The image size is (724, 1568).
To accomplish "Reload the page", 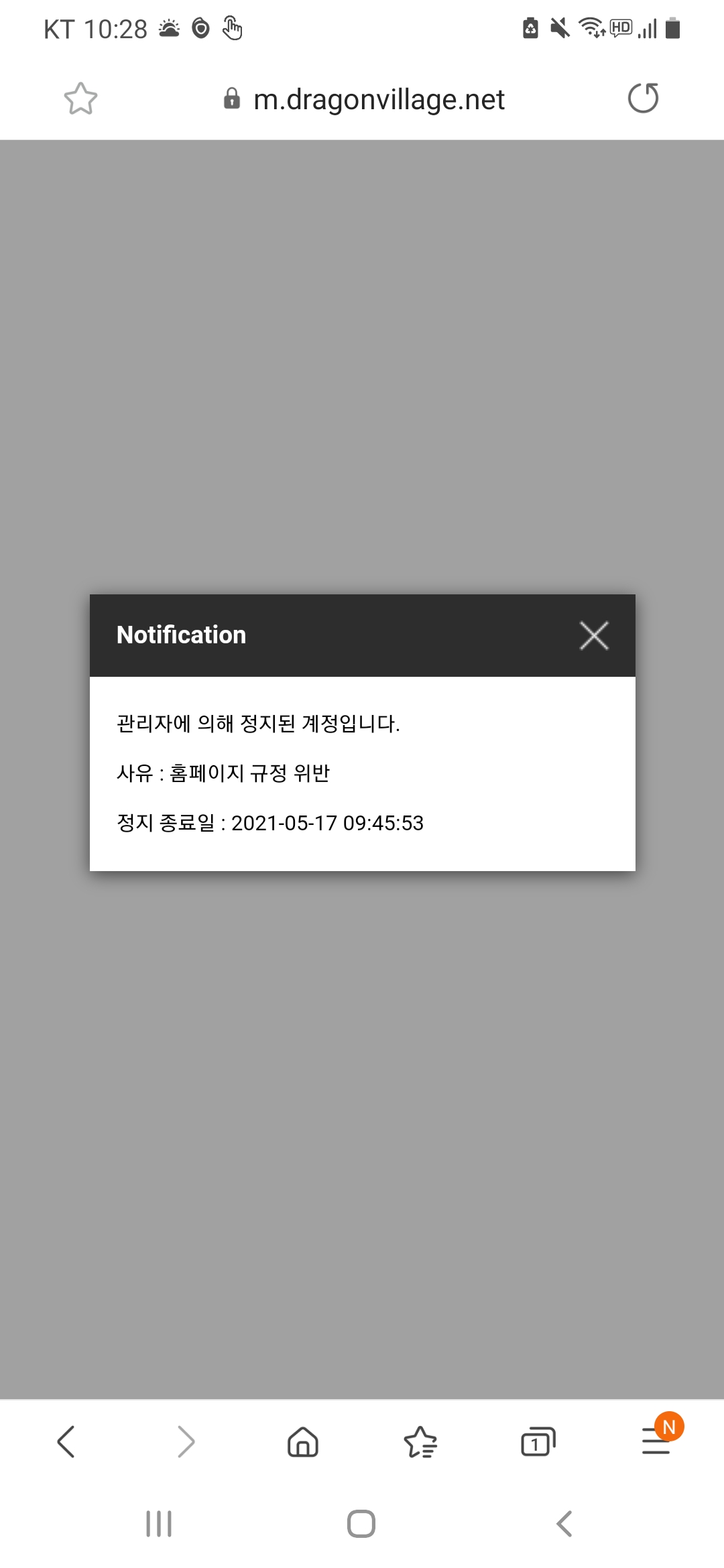I will point(643,99).
